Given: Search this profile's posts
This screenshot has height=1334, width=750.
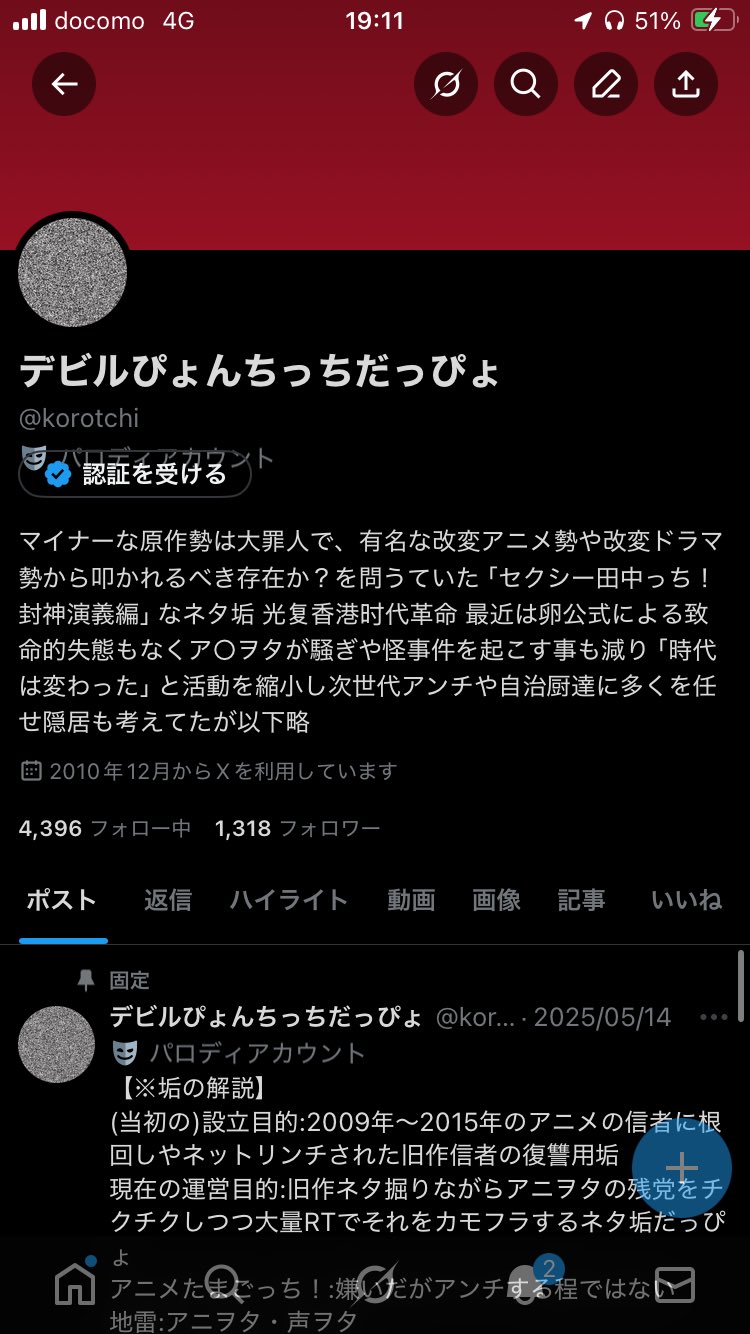Looking at the screenshot, I should click(526, 84).
